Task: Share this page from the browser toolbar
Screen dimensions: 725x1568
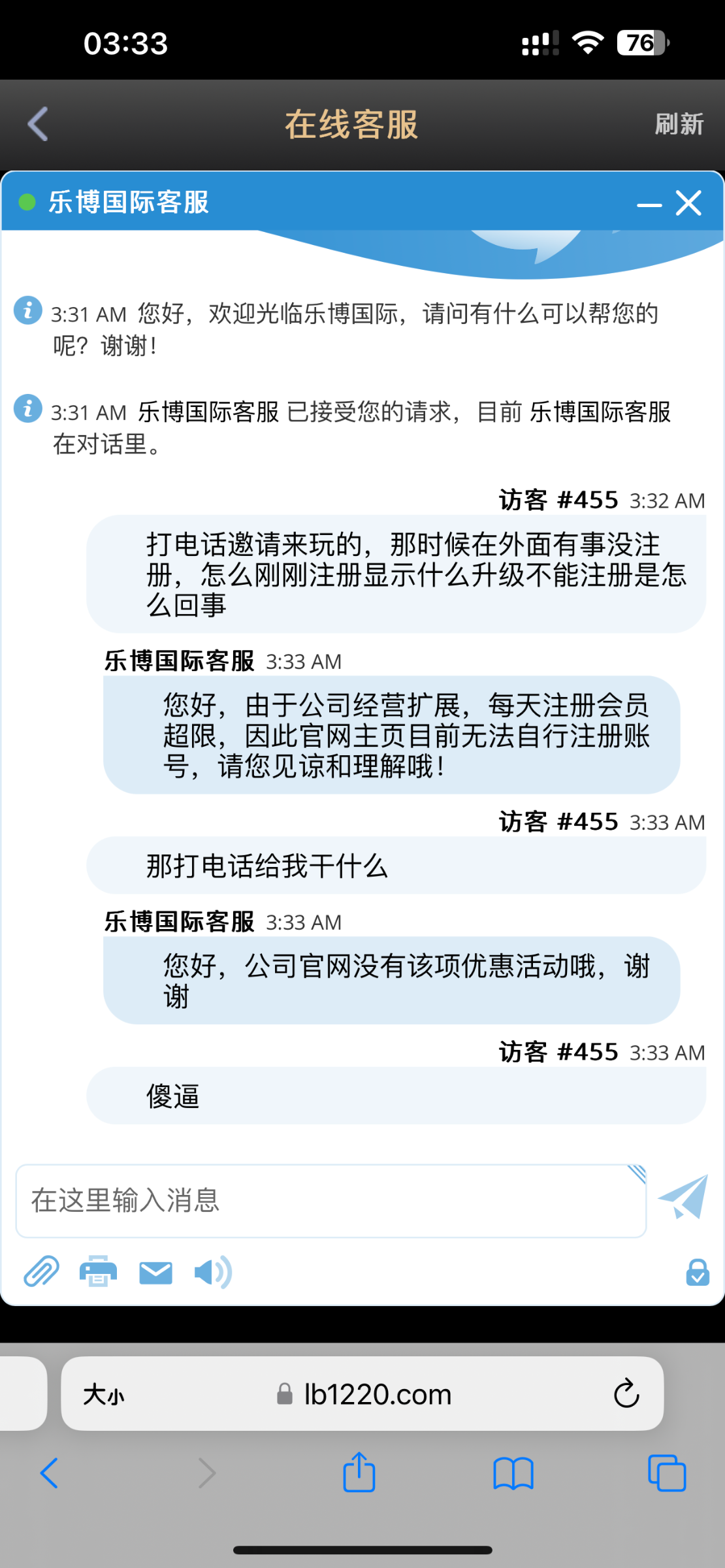Action: (x=359, y=1473)
